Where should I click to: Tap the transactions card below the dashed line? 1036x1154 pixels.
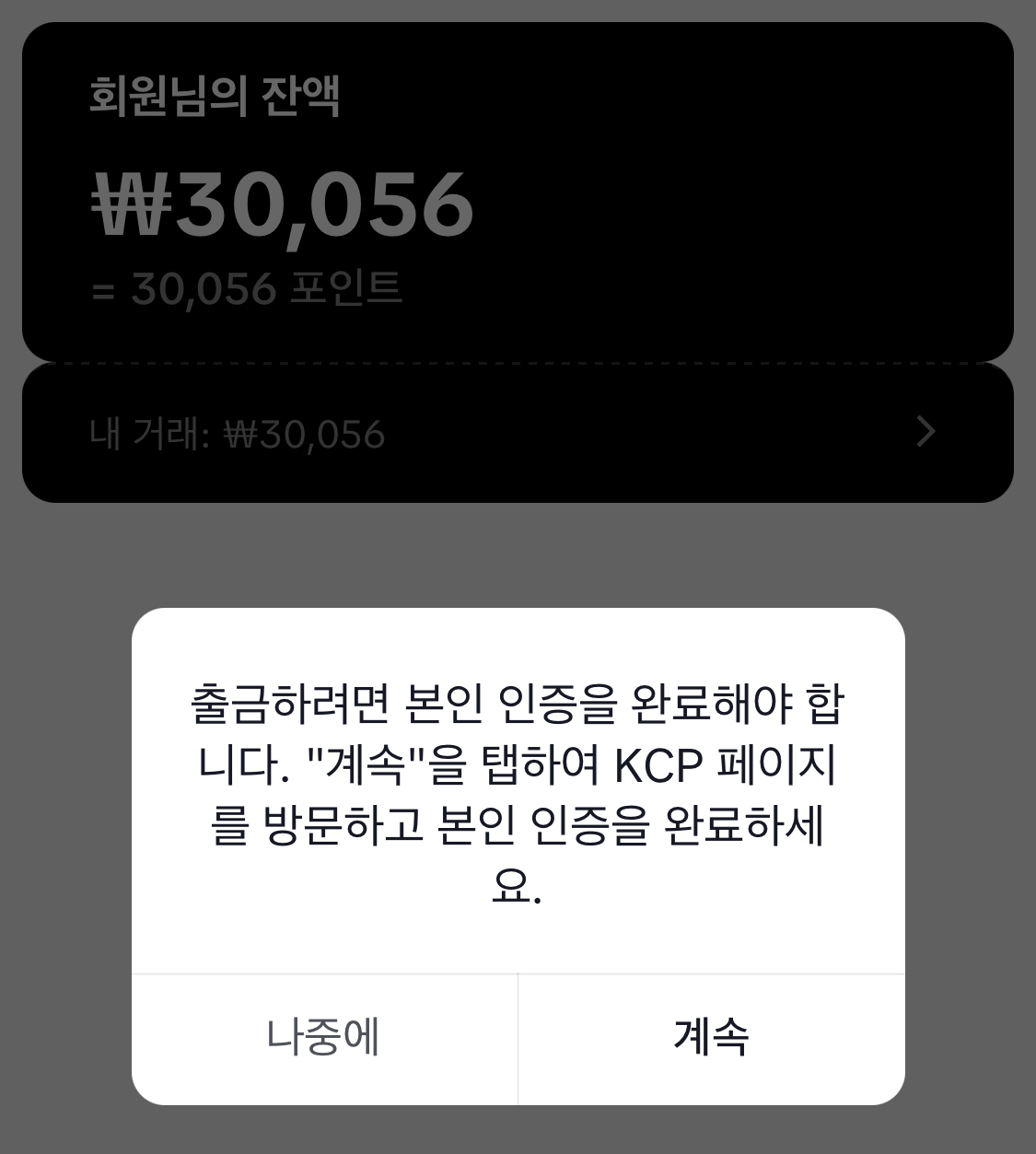coord(516,433)
